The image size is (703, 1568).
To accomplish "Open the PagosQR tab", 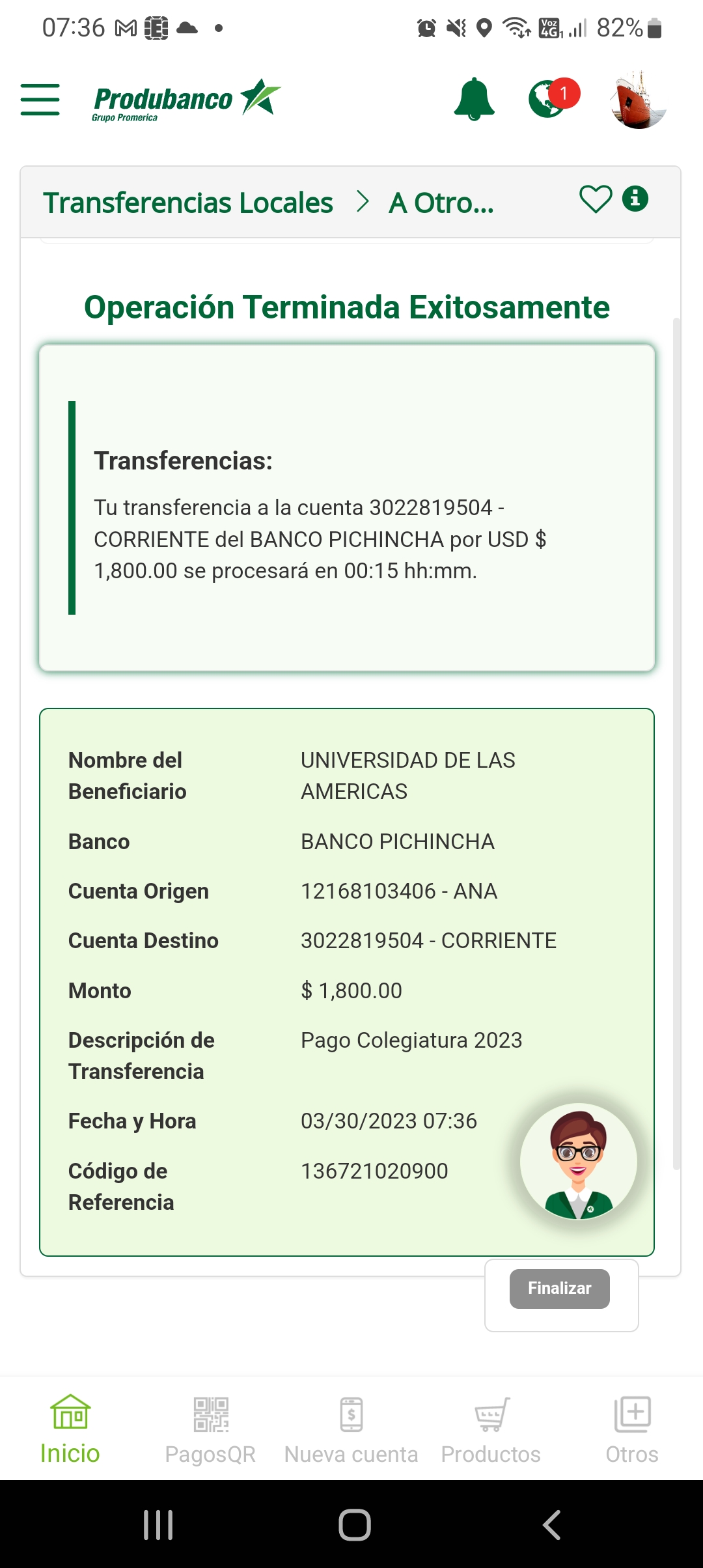I will pyautogui.click(x=210, y=1429).
